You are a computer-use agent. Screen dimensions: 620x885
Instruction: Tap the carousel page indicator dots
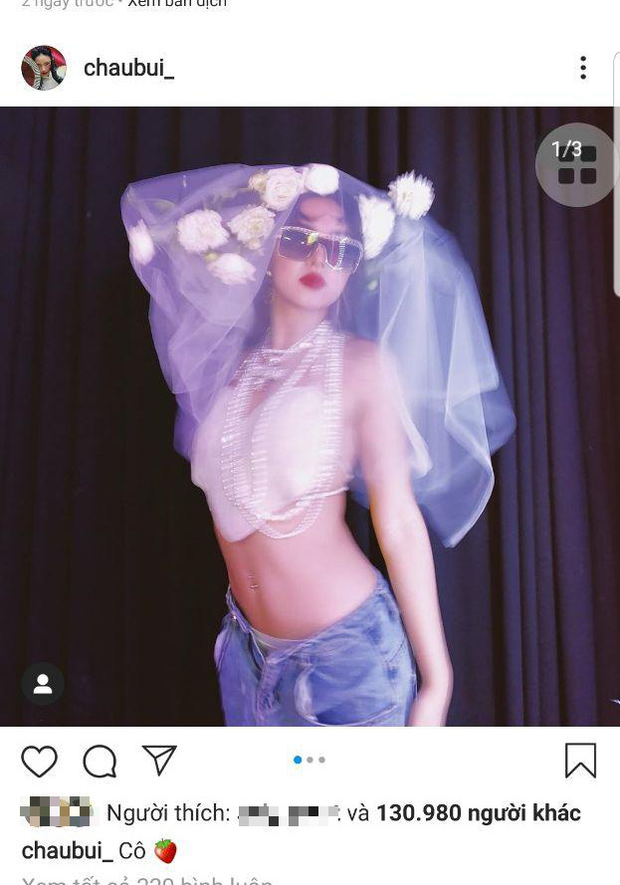[309, 760]
